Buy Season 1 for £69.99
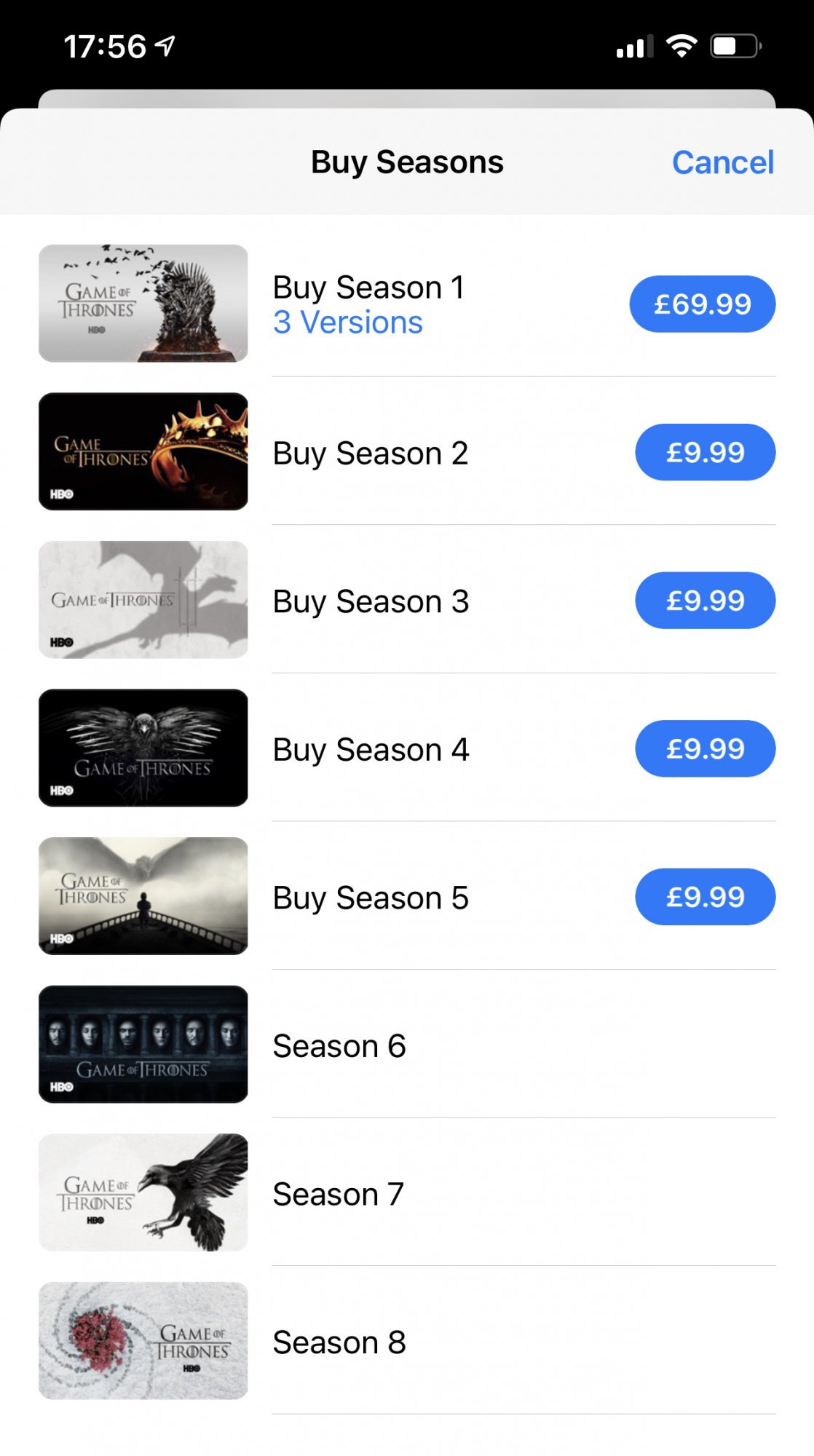Screen dimensions: 814x1456 tap(702, 304)
